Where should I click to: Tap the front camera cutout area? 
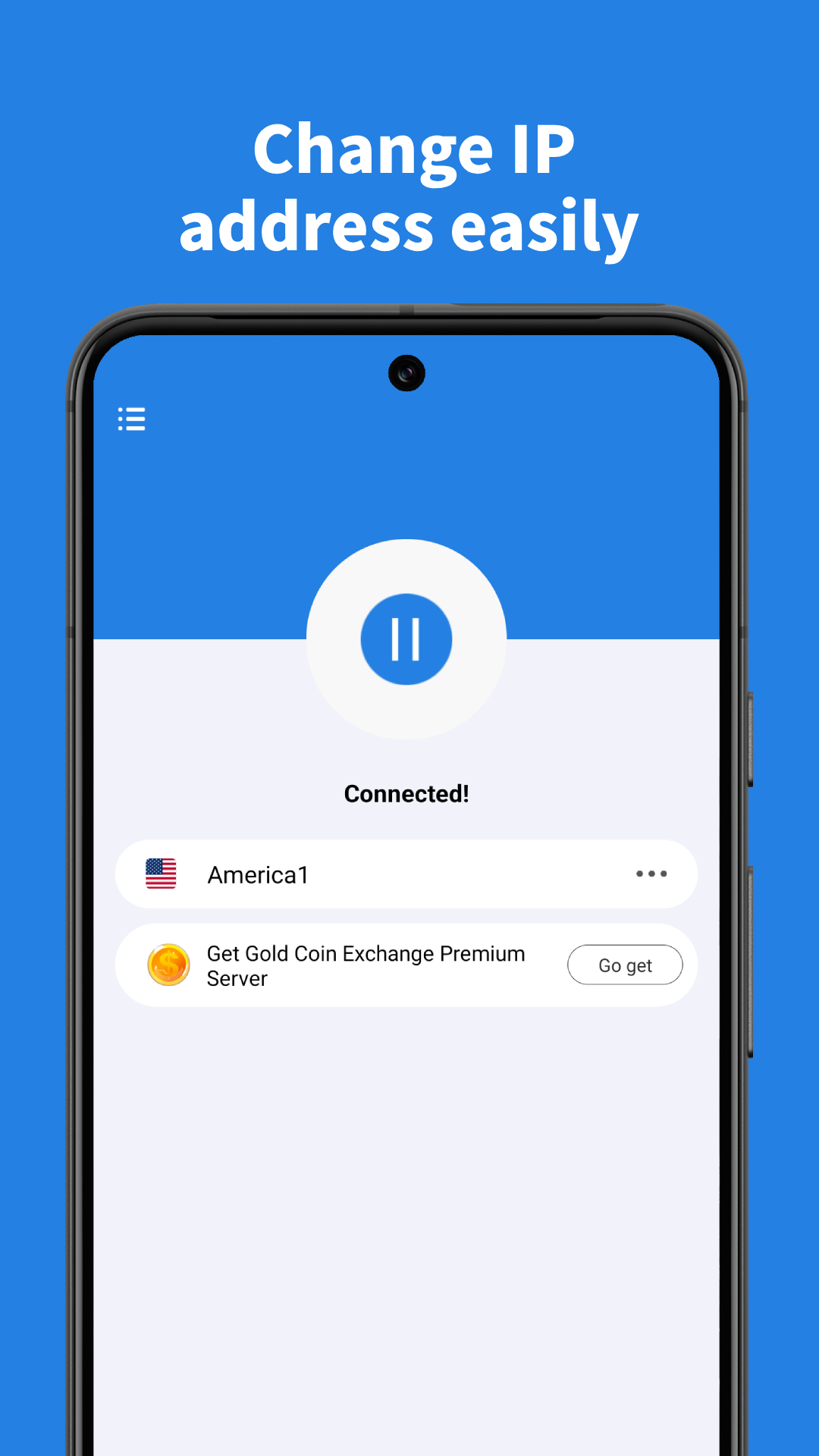tap(407, 372)
